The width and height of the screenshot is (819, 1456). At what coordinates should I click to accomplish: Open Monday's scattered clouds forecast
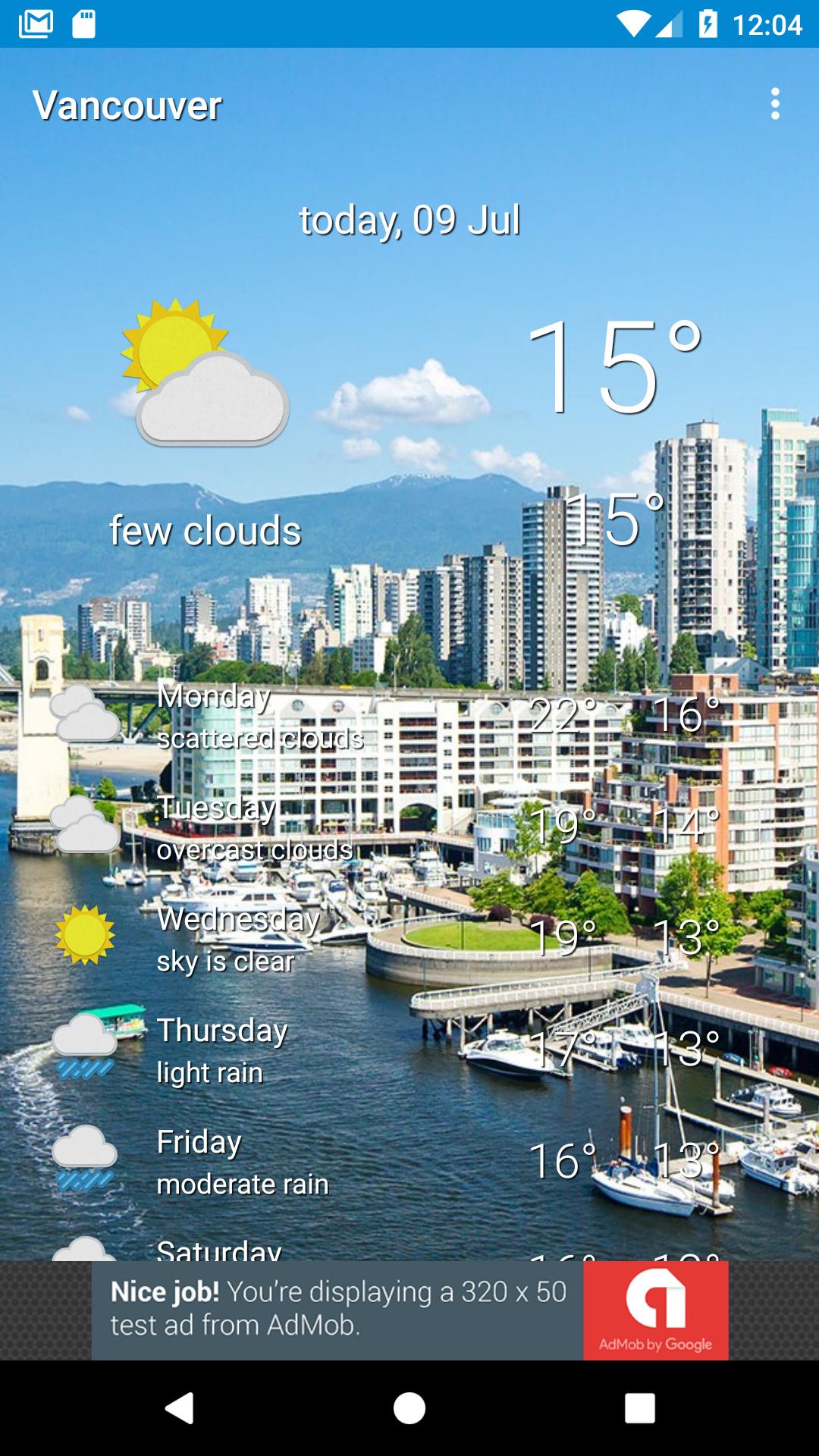(409, 716)
